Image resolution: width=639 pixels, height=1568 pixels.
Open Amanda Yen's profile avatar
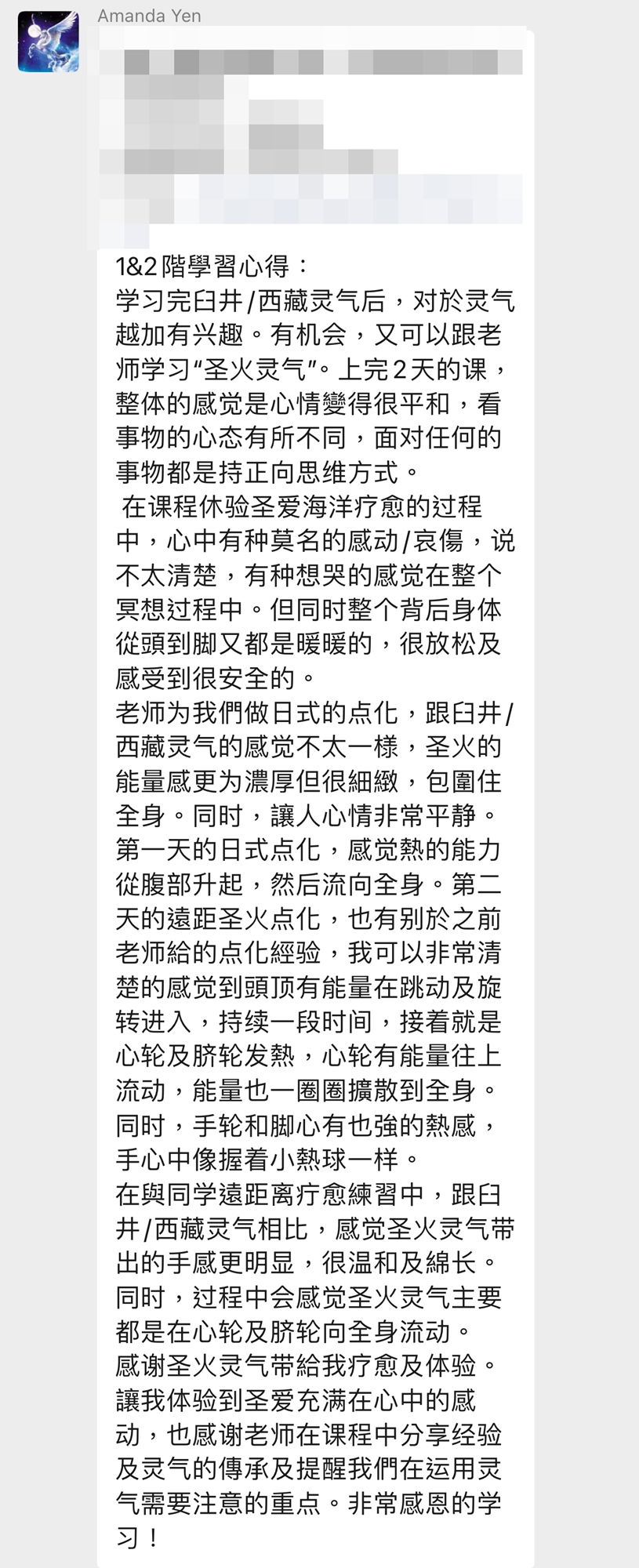click(x=49, y=42)
